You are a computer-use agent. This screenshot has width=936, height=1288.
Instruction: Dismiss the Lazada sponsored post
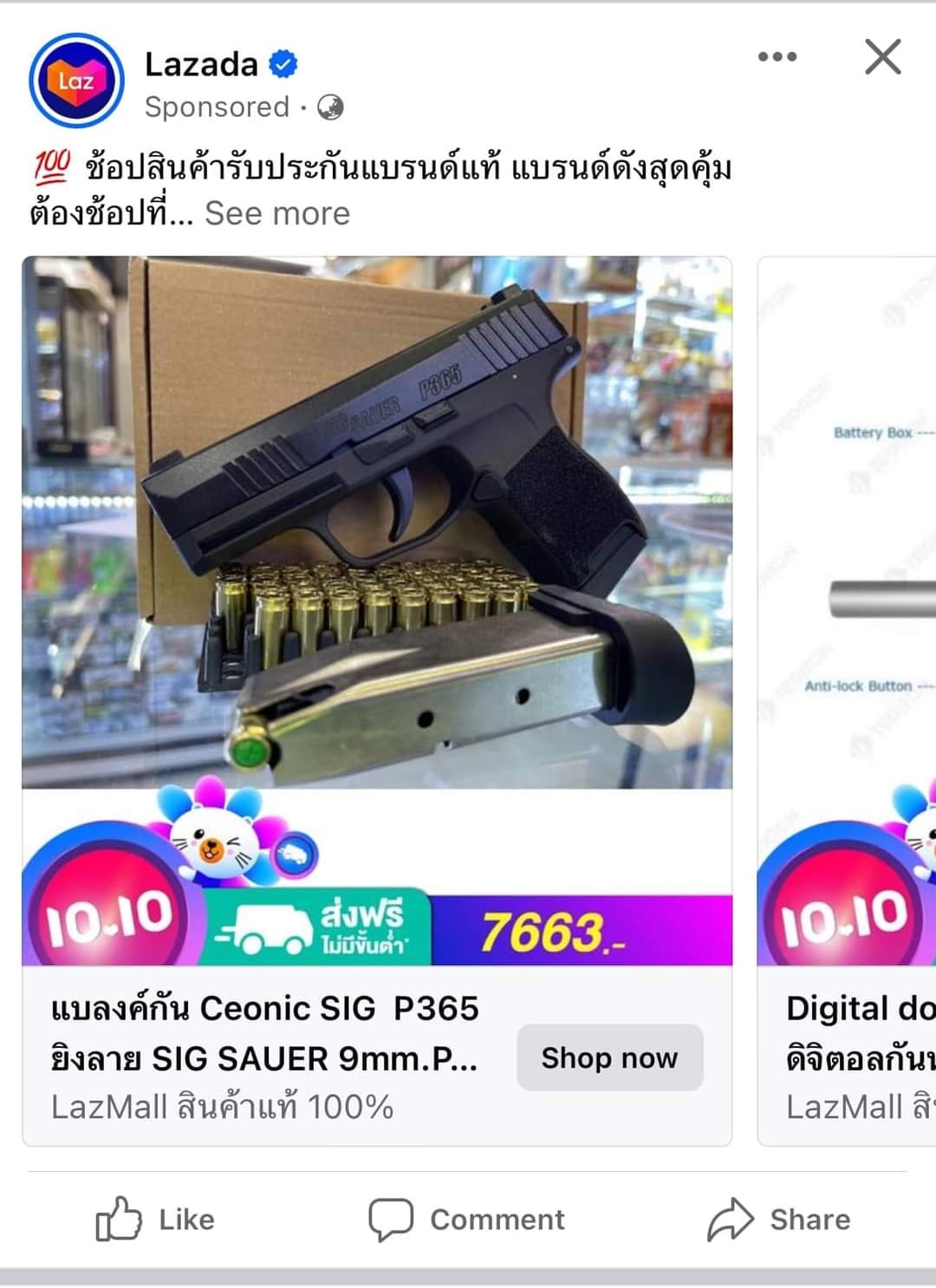click(882, 57)
